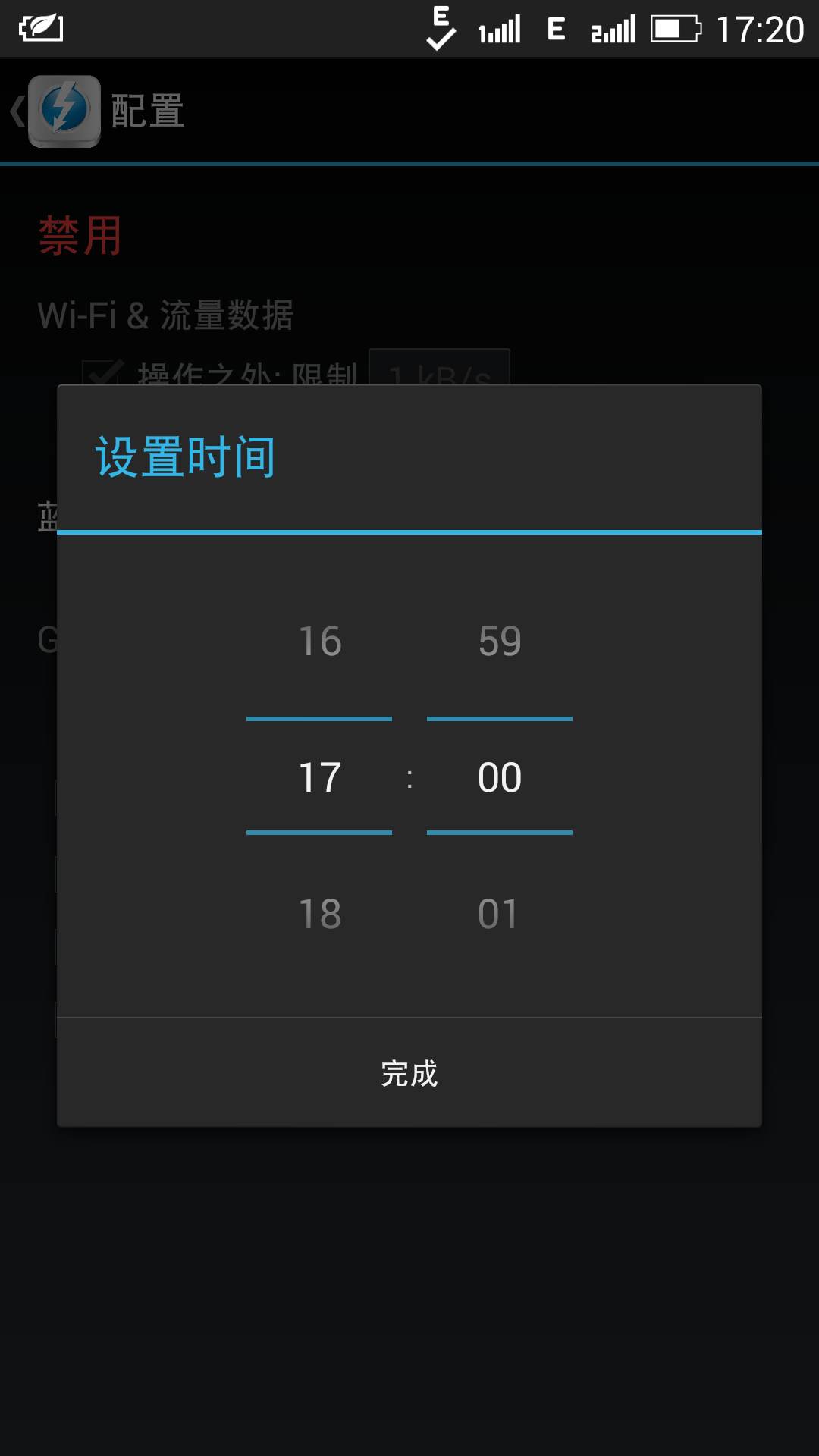Select hour 16 in the picker
819x1456 pixels.
pyautogui.click(x=320, y=642)
